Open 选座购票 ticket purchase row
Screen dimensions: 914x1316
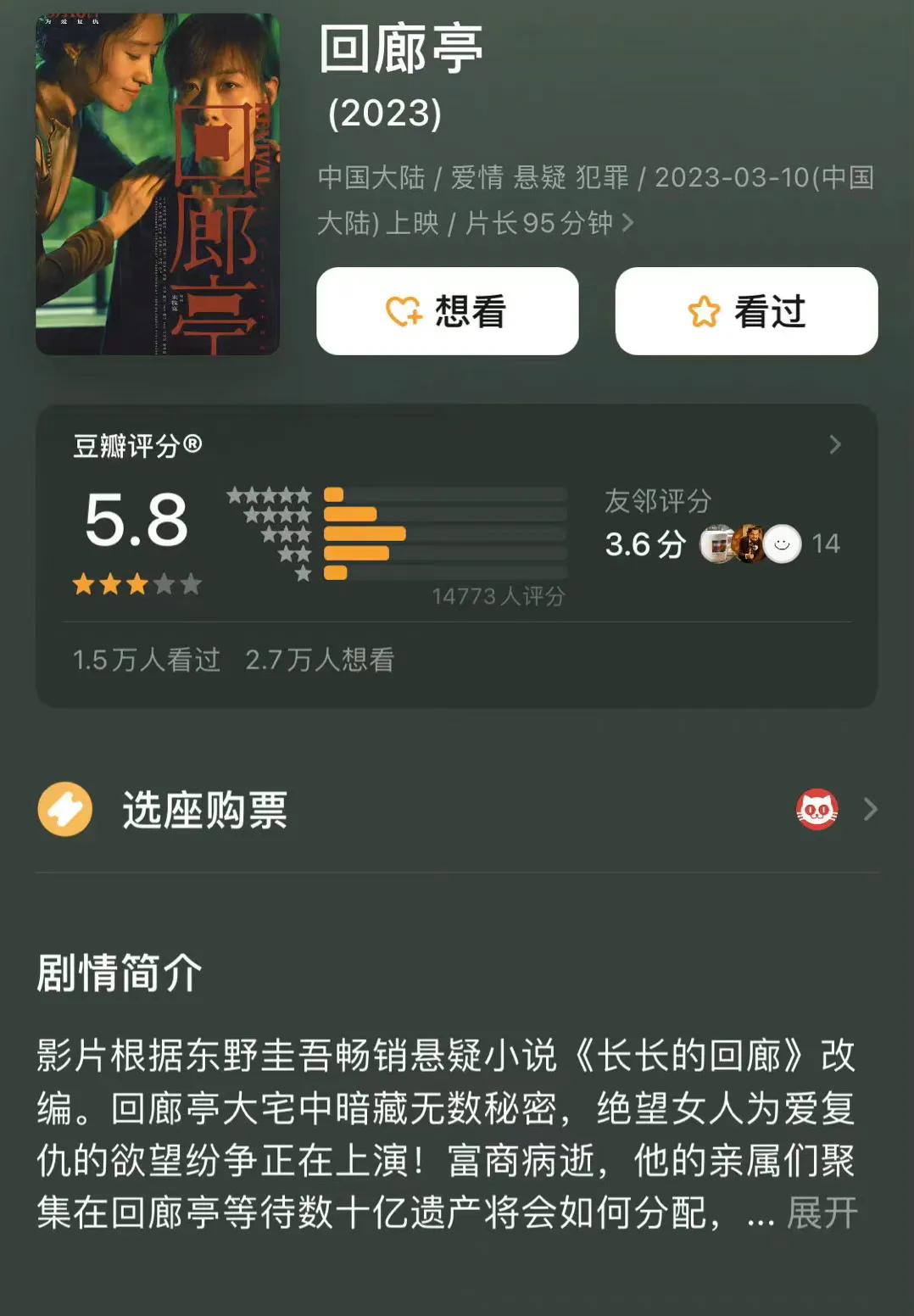click(x=457, y=810)
